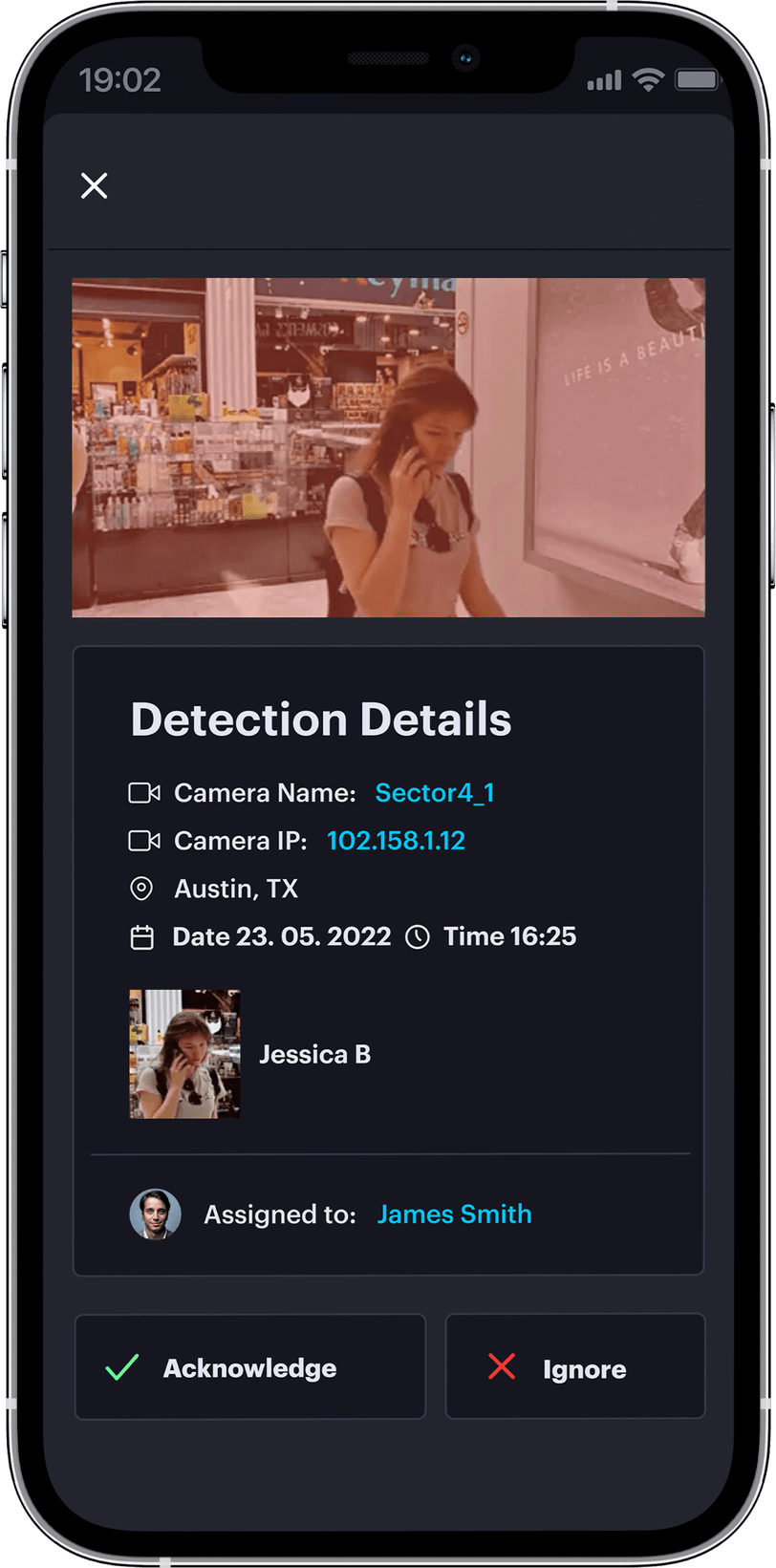Open camera Sector4_1 link
This screenshot has width=776, height=1568.
(434, 793)
